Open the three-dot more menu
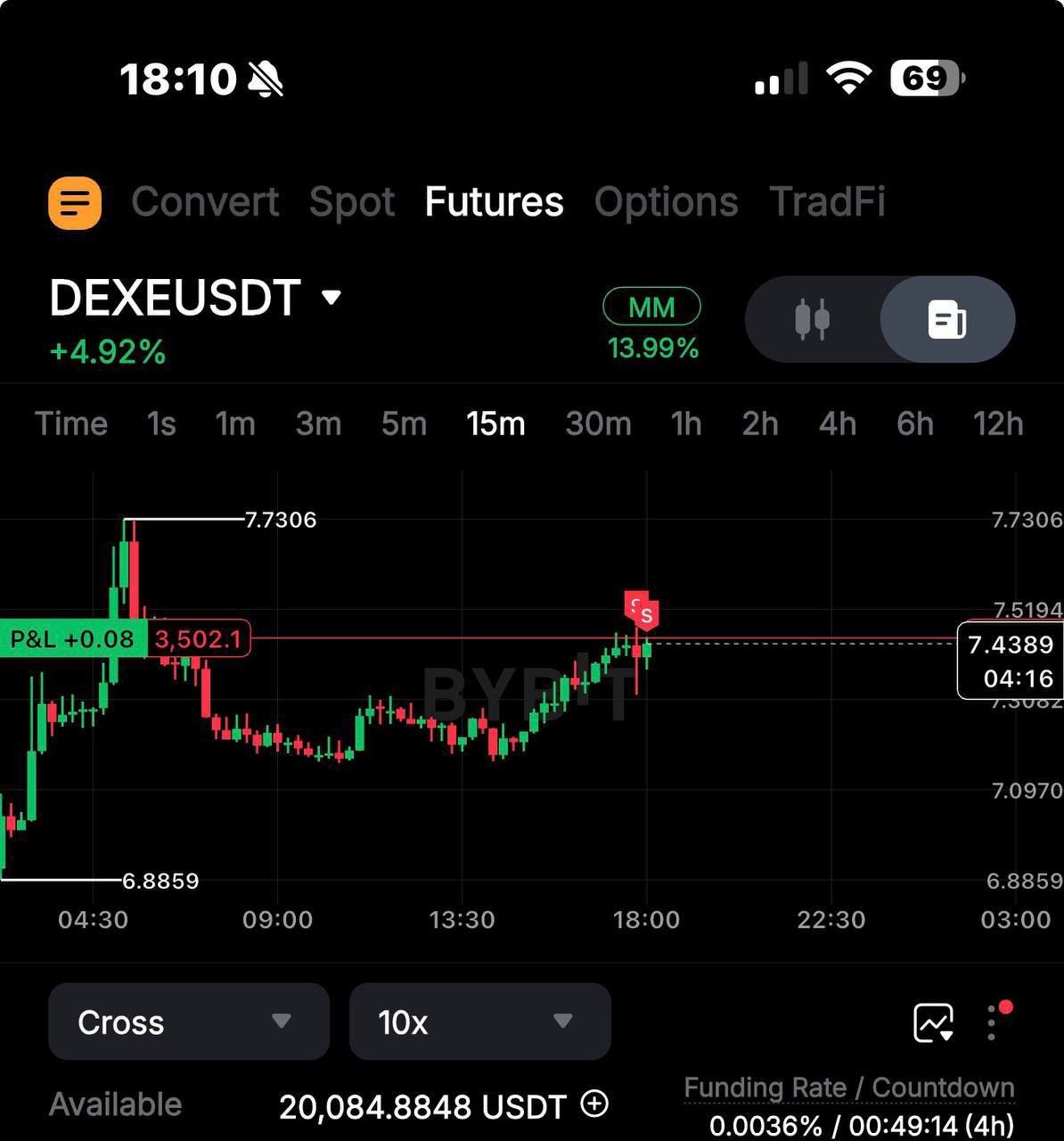 993,1022
